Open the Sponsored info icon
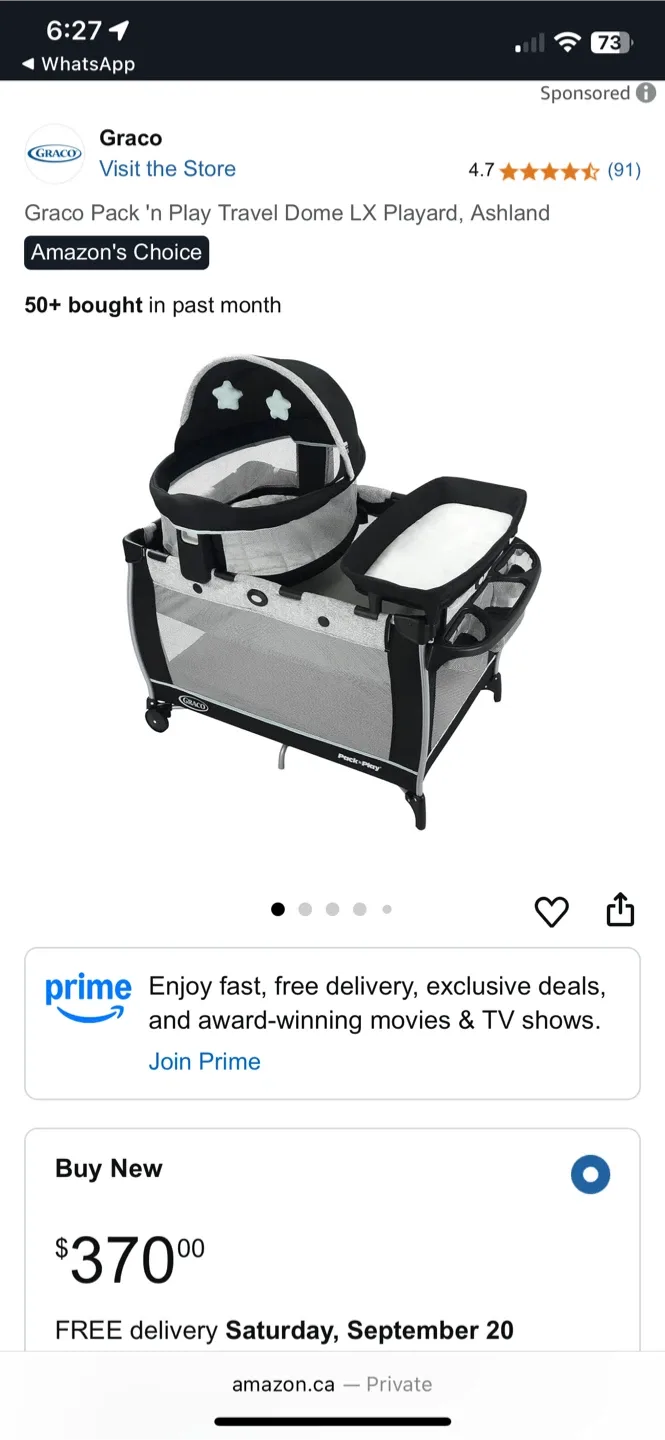The height and width of the screenshot is (1440, 665). [647, 93]
